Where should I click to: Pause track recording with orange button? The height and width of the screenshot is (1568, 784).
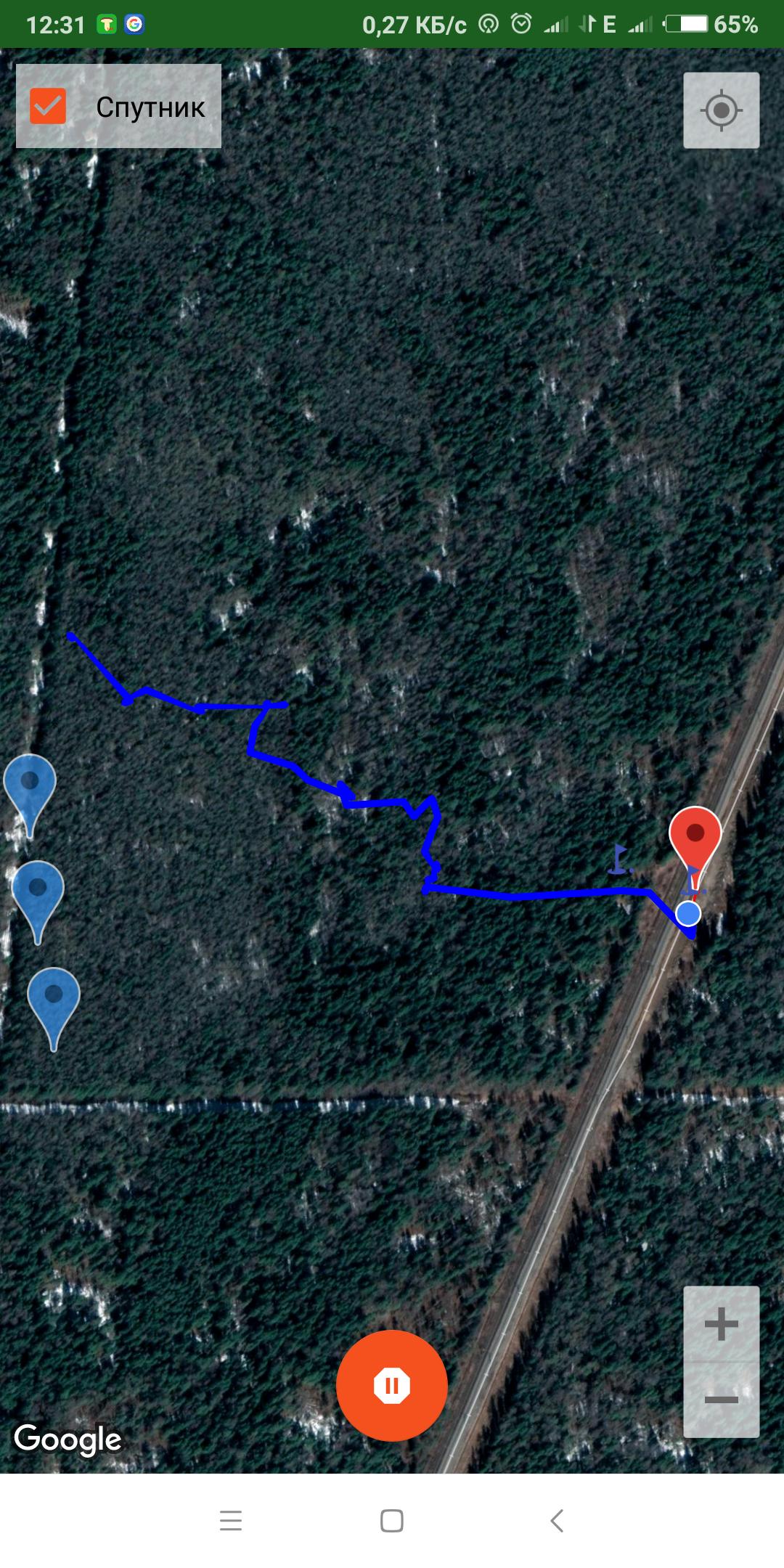tap(392, 1385)
